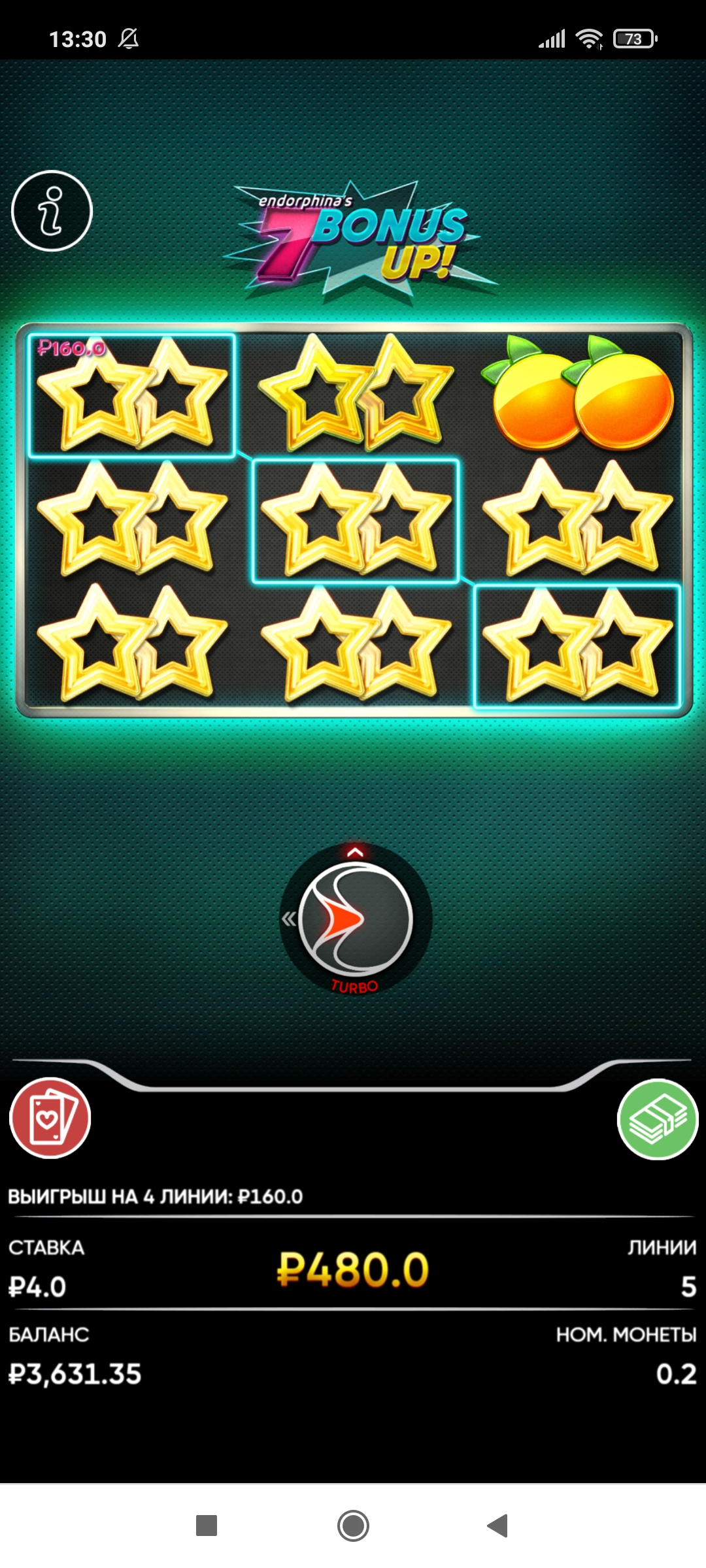Start the red card gamble game
Viewport: 706px width, 1568px height.
pyautogui.click(x=50, y=1118)
